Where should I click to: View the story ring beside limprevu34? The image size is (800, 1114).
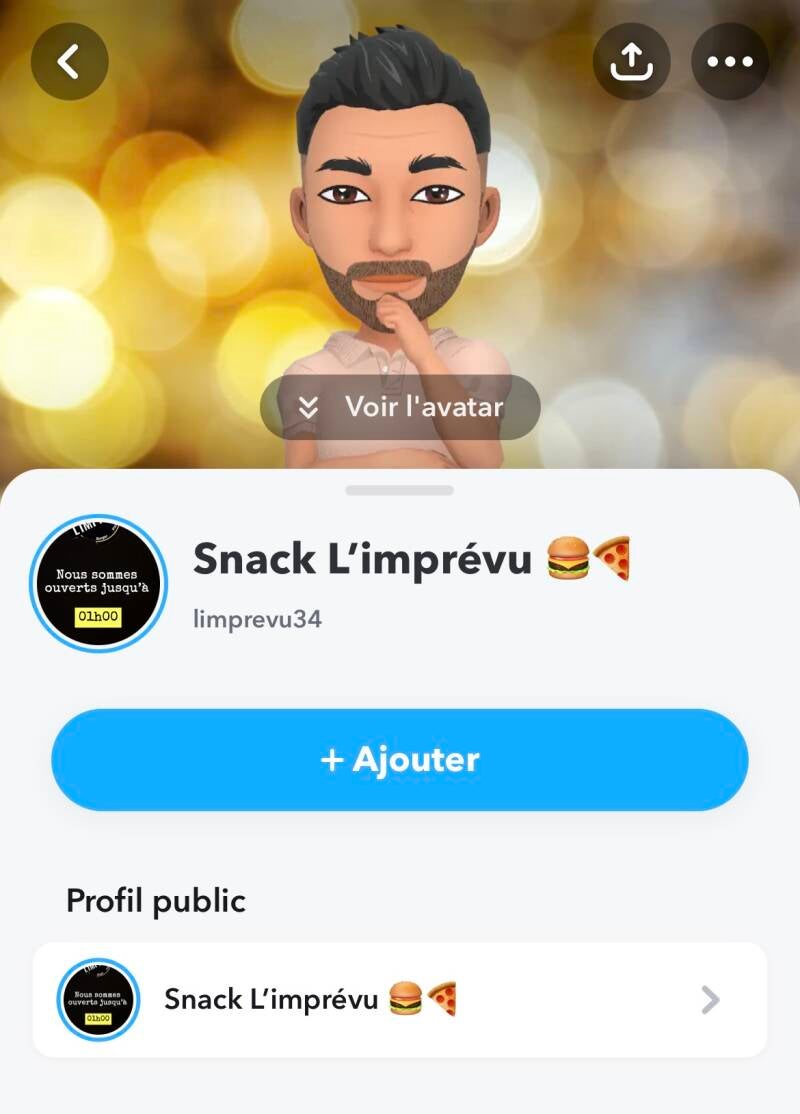pyautogui.click(x=98, y=584)
